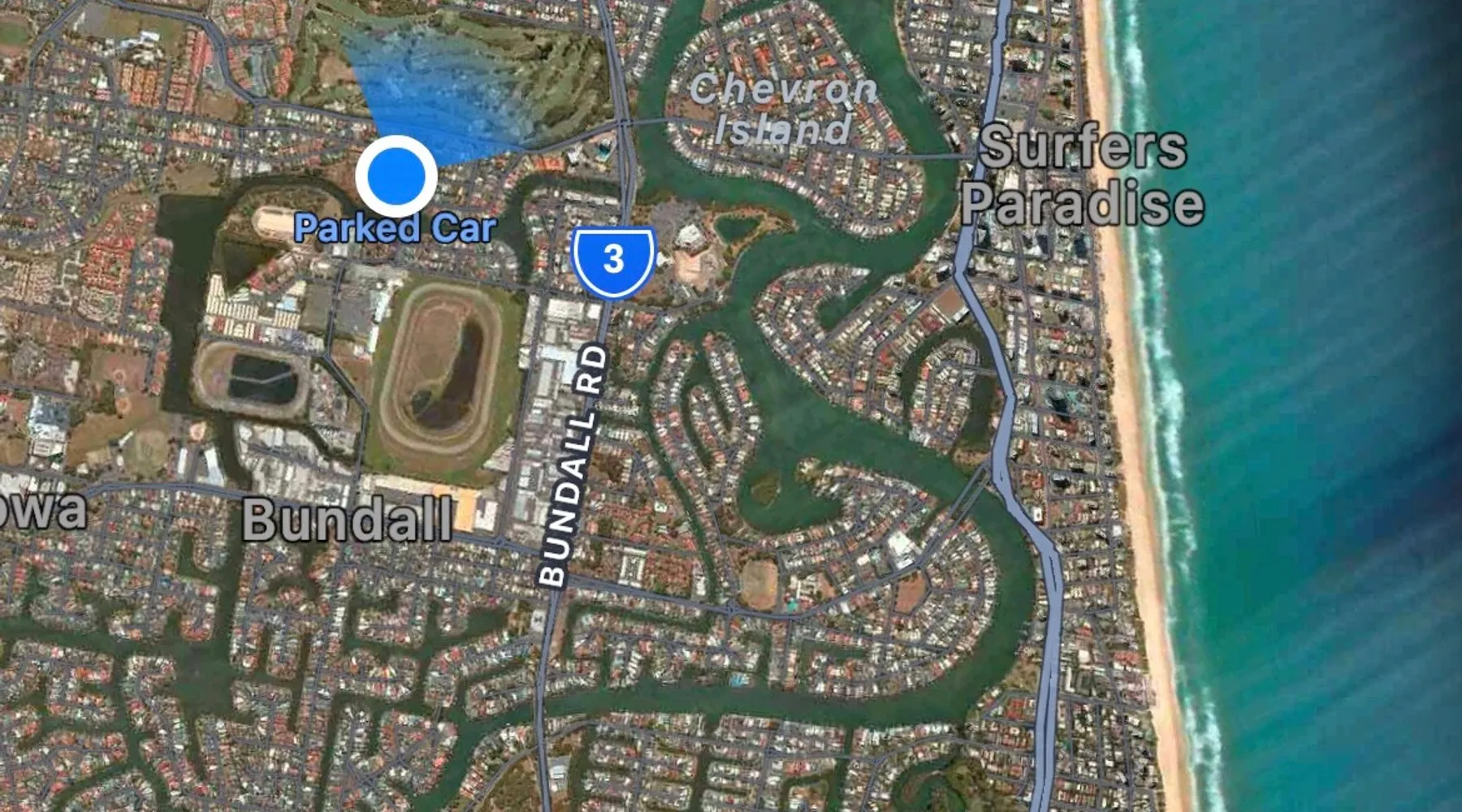Select the Chevron Island map label

(783, 109)
